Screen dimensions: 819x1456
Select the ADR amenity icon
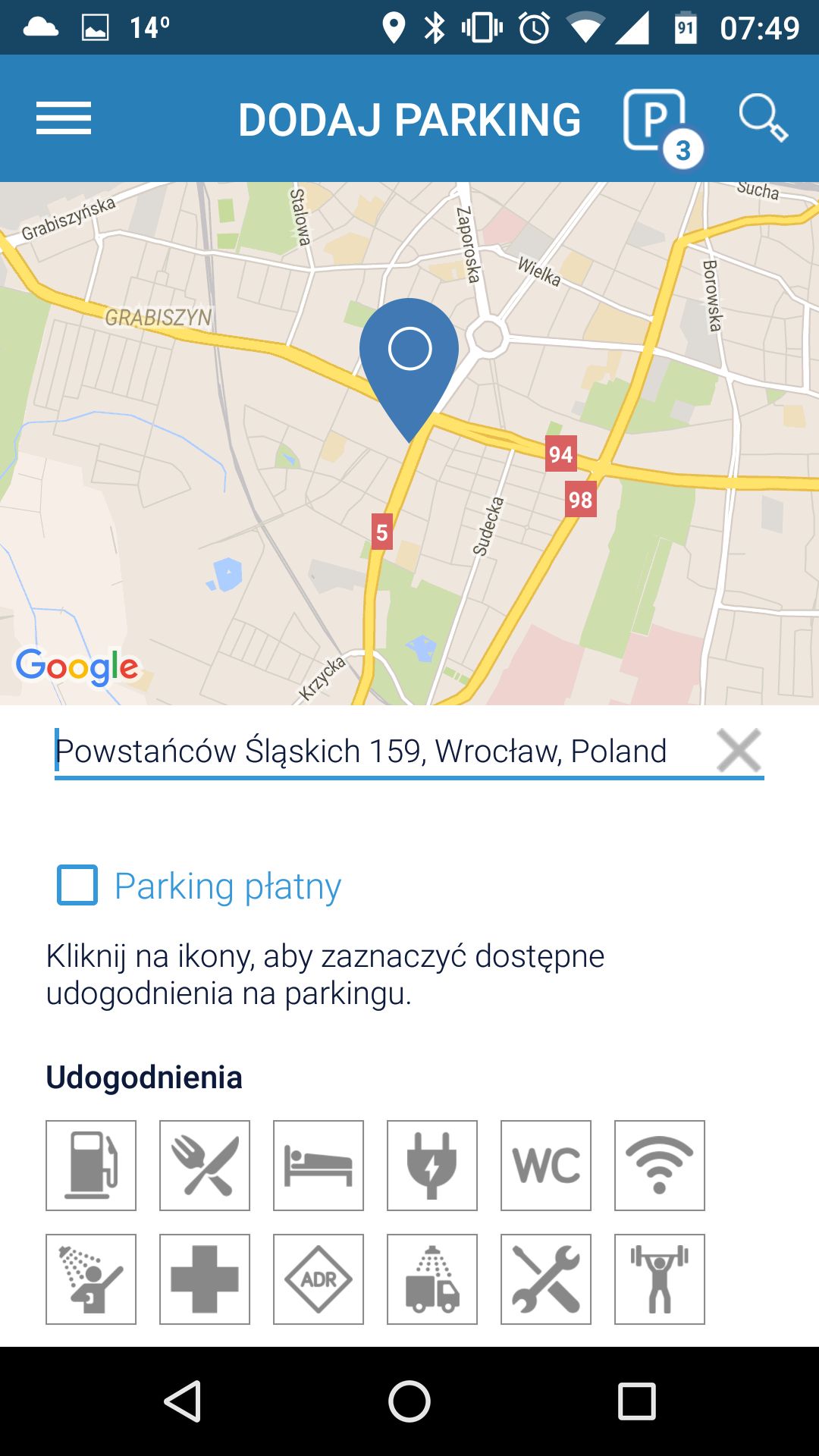[x=318, y=1279]
